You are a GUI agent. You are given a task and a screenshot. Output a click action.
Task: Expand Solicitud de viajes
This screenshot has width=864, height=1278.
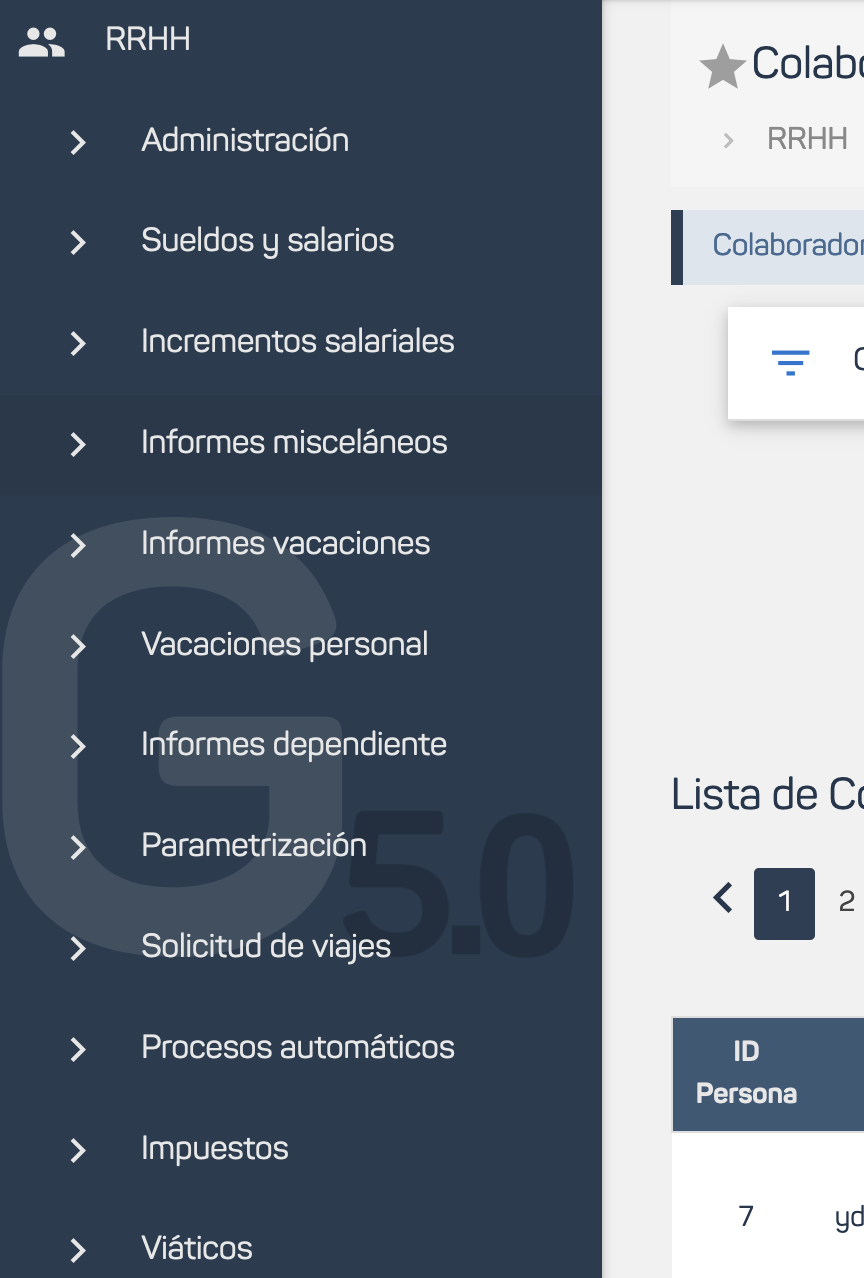pyautogui.click(x=266, y=947)
